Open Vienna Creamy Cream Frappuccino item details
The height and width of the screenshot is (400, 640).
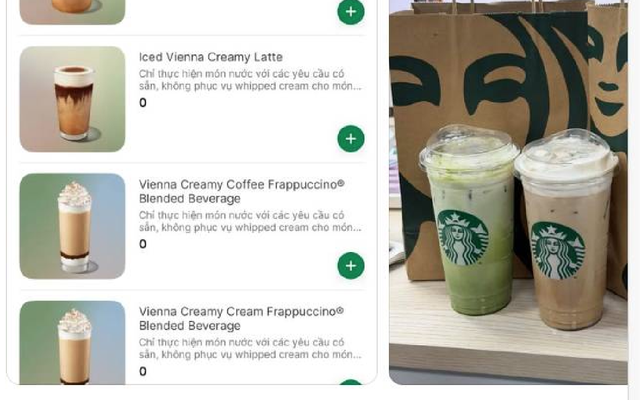241,318
